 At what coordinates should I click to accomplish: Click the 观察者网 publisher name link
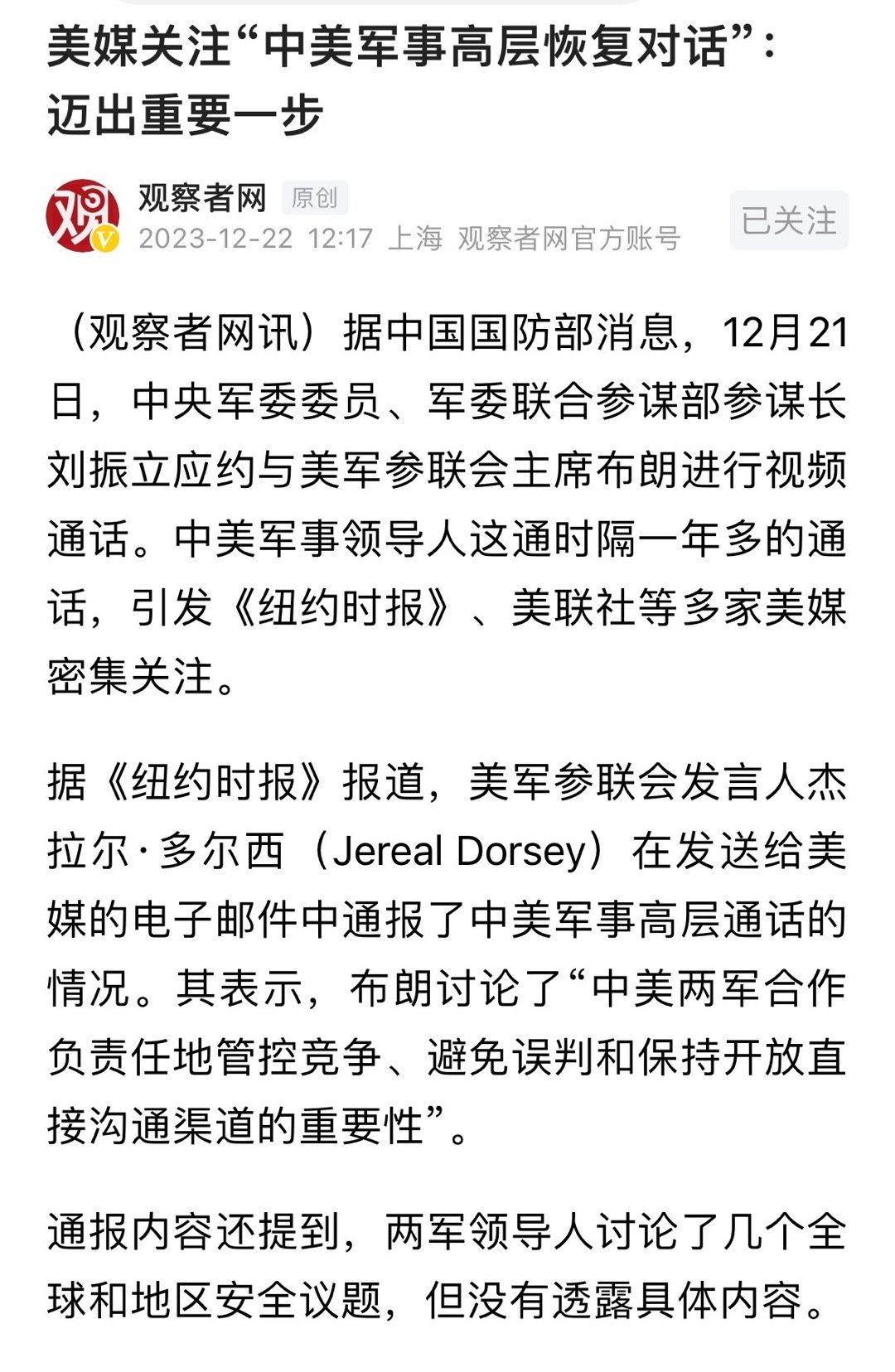tap(199, 199)
